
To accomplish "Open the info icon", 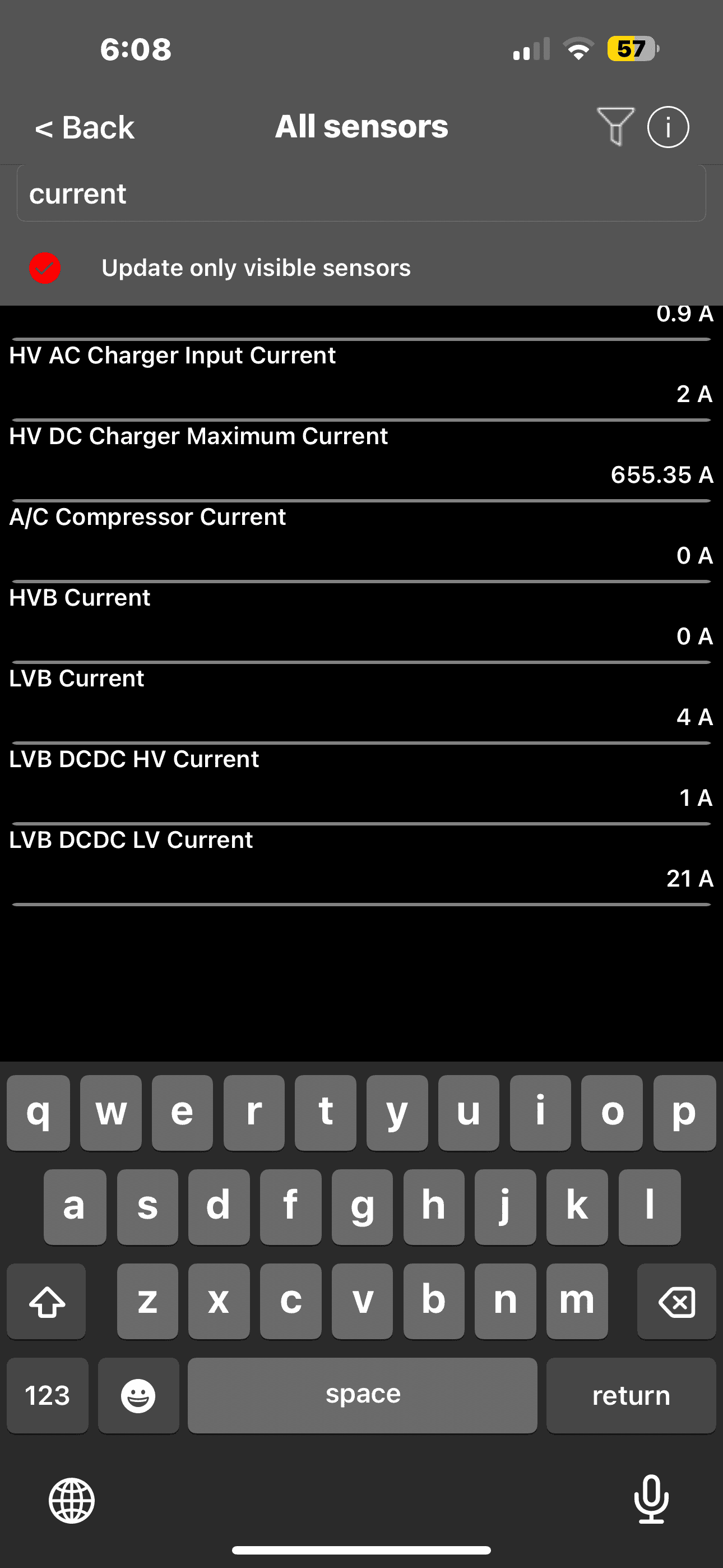I will coord(668,127).
